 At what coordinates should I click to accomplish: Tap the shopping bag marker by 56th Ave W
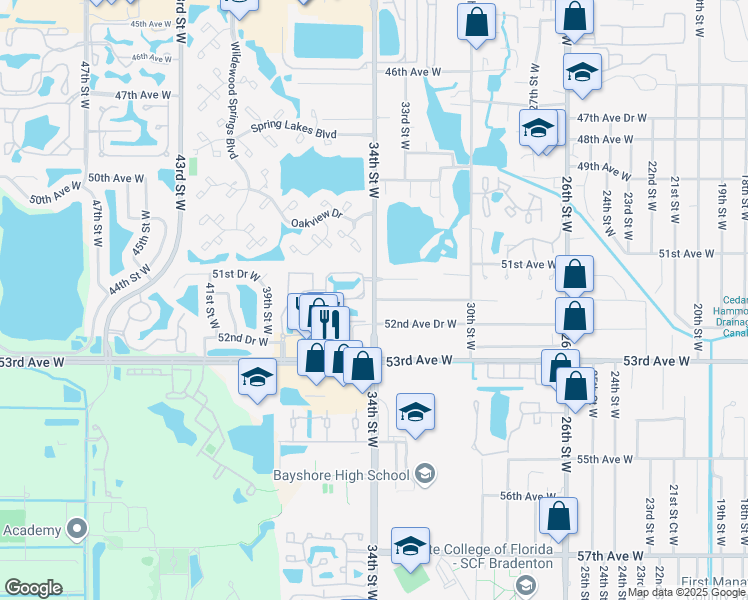click(559, 516)
